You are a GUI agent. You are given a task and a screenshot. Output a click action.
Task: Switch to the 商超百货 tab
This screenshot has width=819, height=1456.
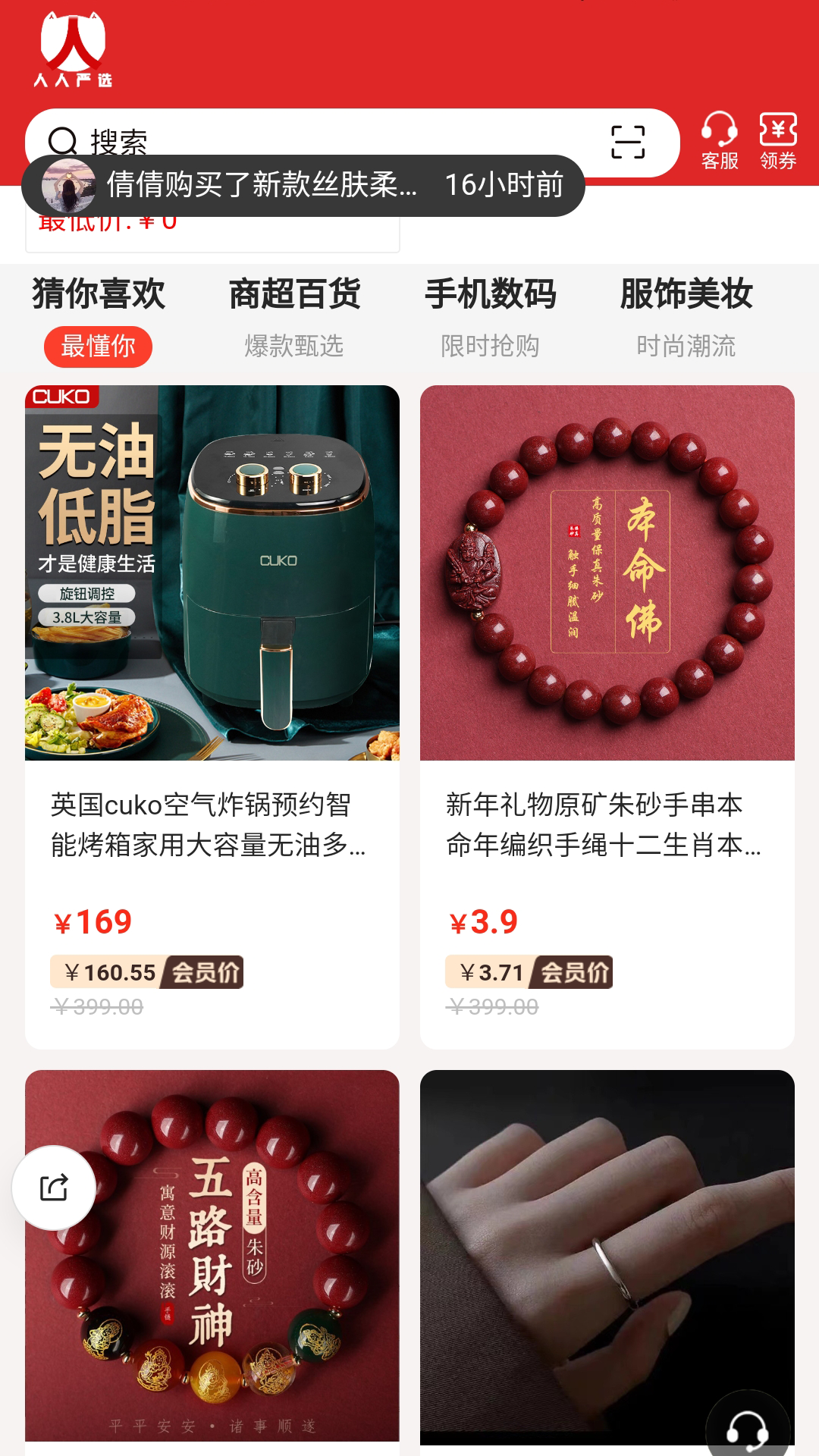coord(293,296)
